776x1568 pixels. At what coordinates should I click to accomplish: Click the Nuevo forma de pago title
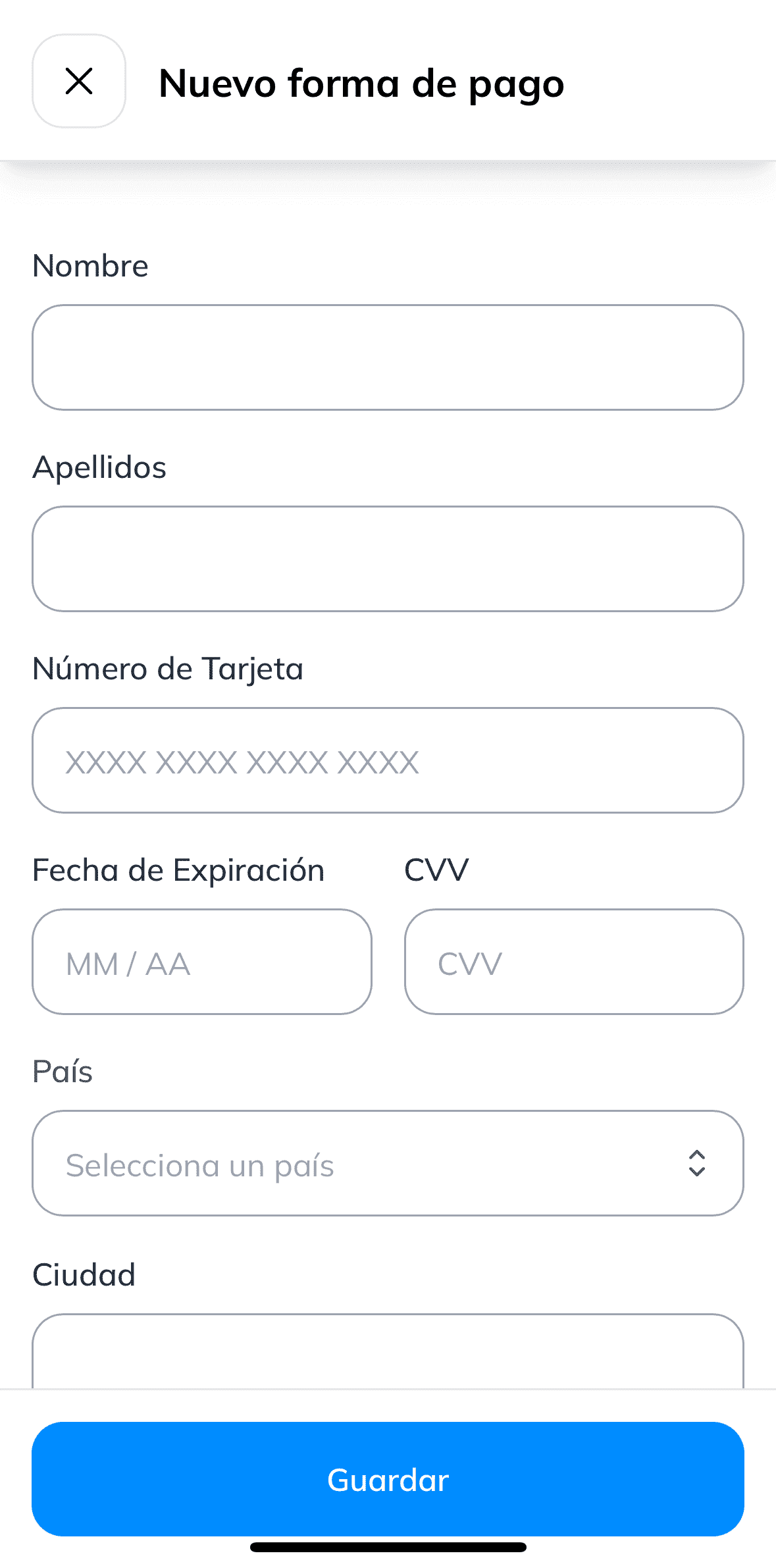click(361, 84)
